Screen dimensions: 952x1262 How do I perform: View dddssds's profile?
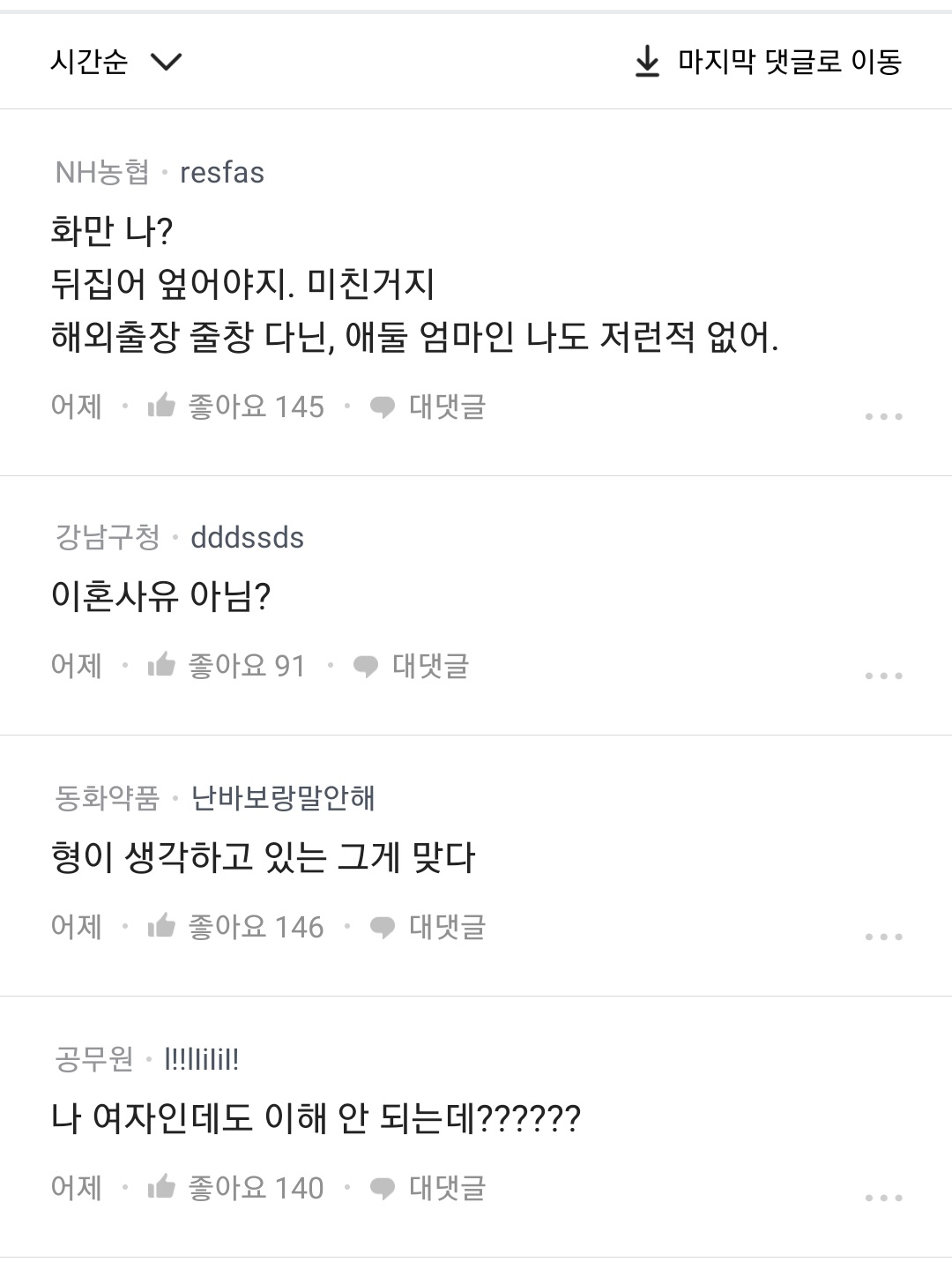[247, 538]
